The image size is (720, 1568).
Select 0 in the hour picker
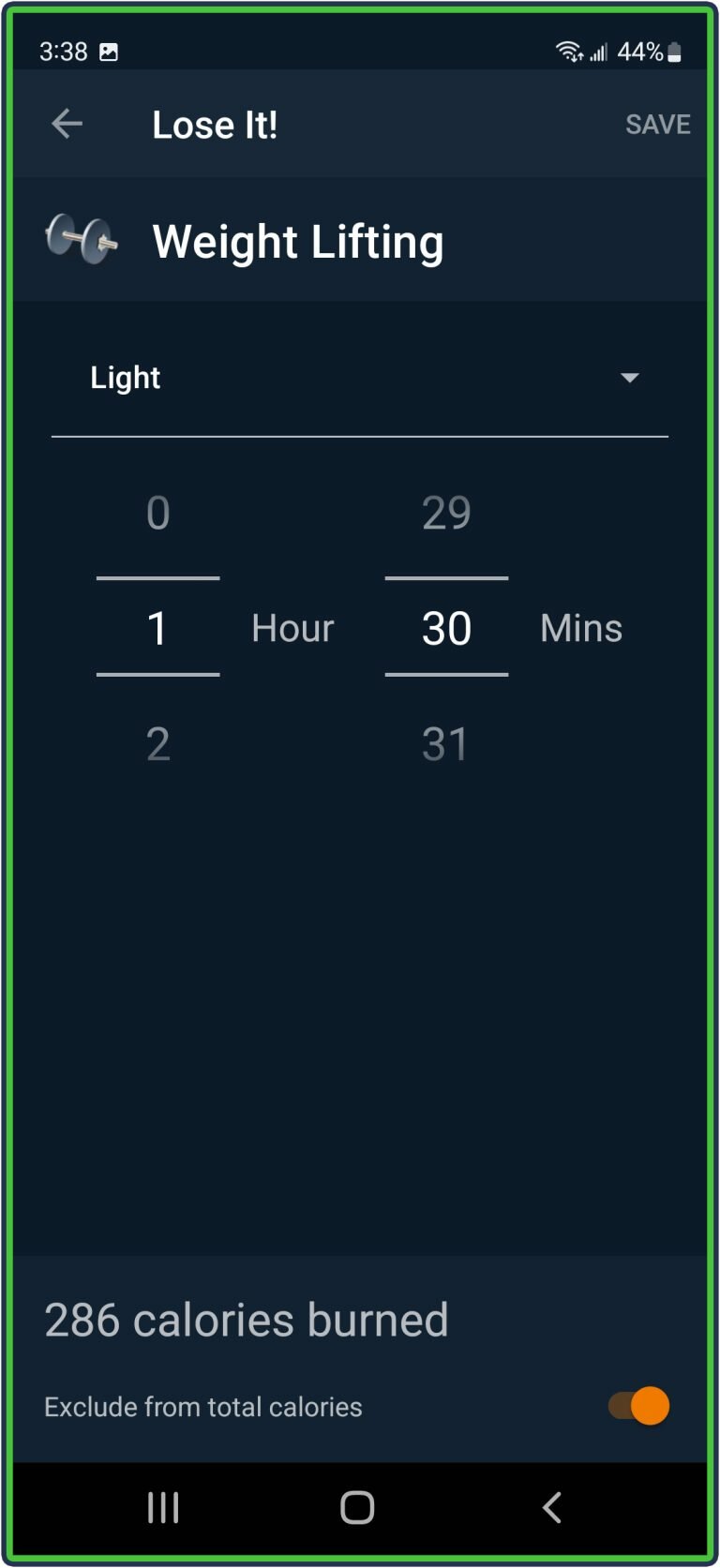coord(158,513)
